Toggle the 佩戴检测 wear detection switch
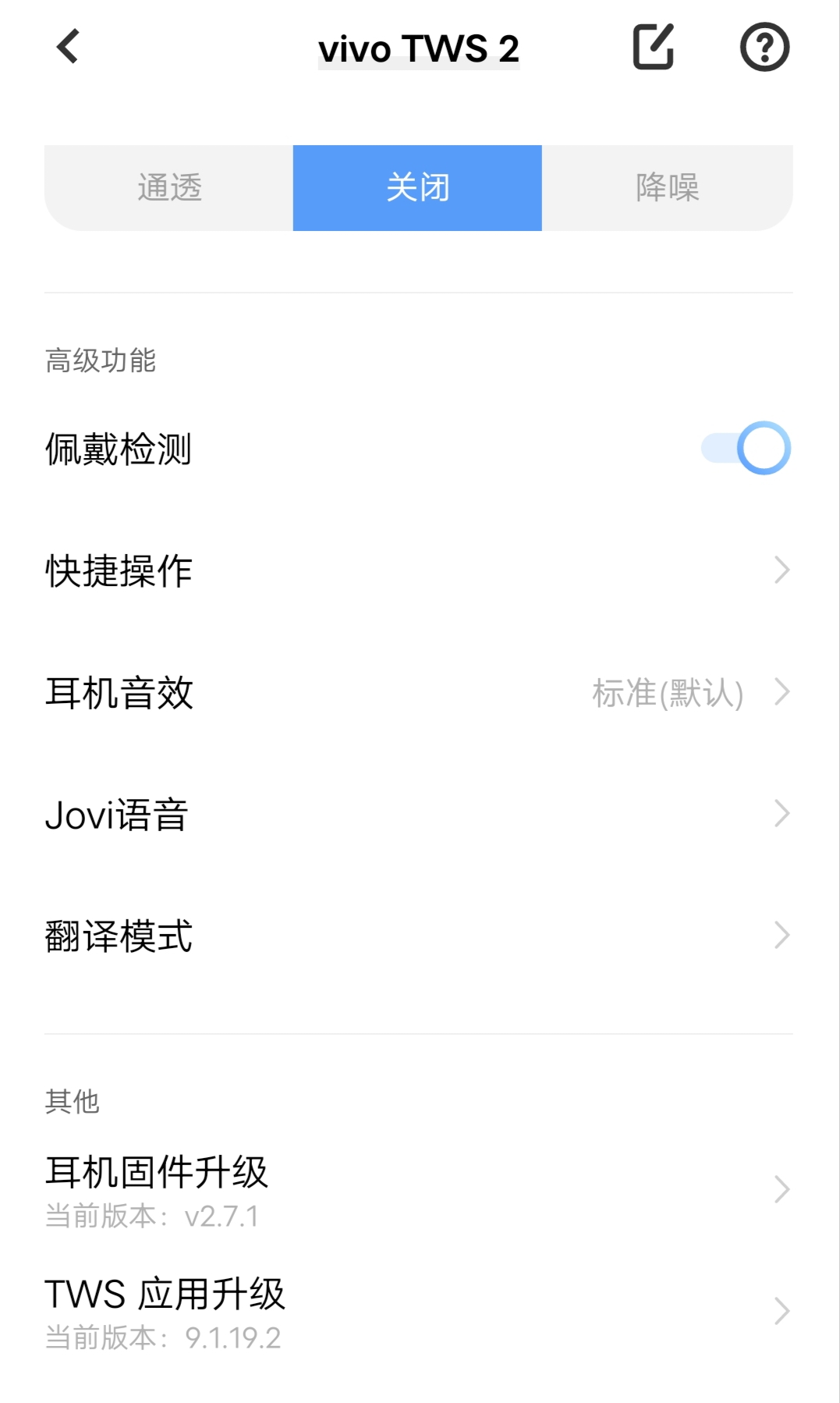Image resolution: width=840 pixels, height=1403 pixels. coord(746,448)
